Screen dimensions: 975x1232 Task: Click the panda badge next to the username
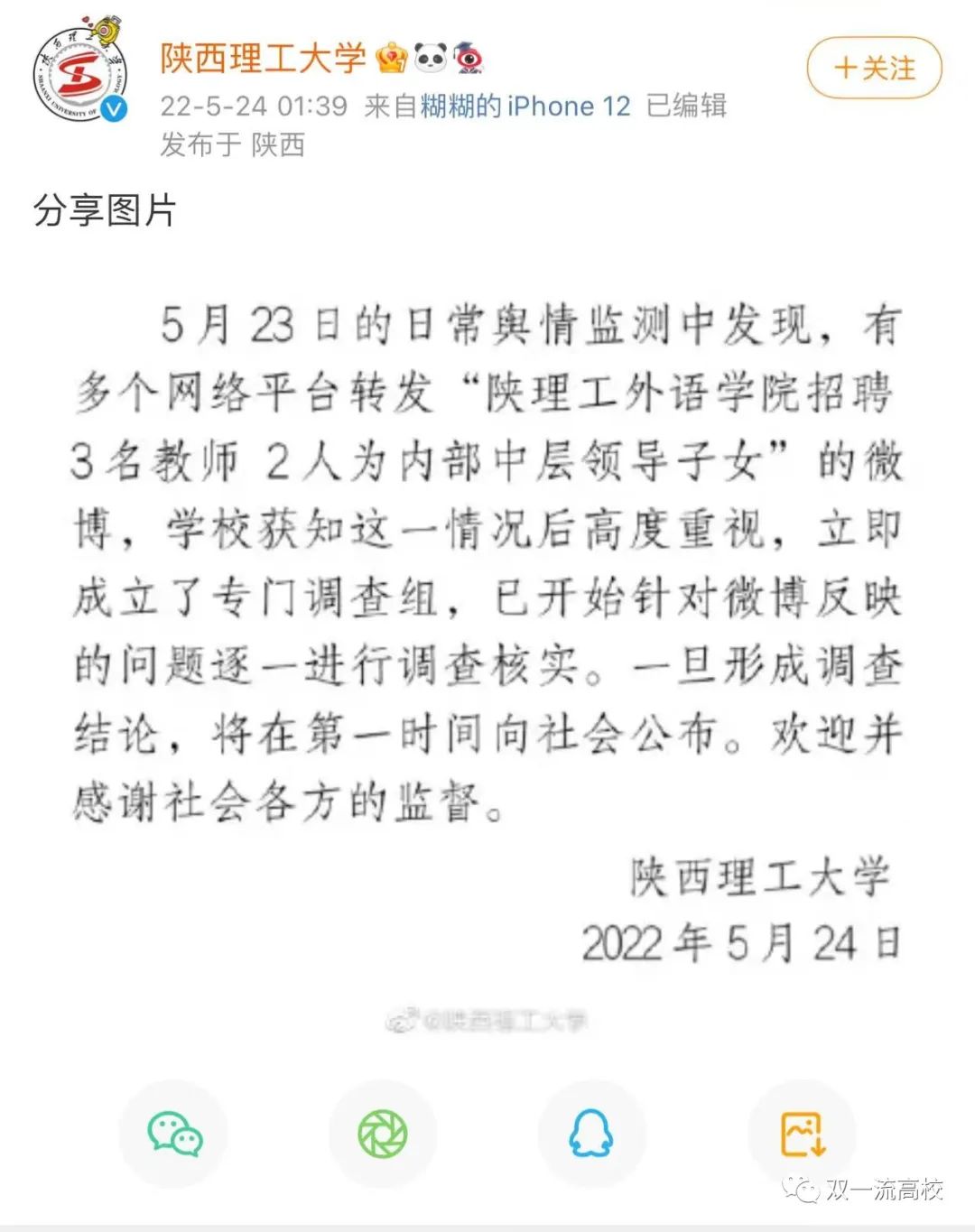(x=431, y=58)
